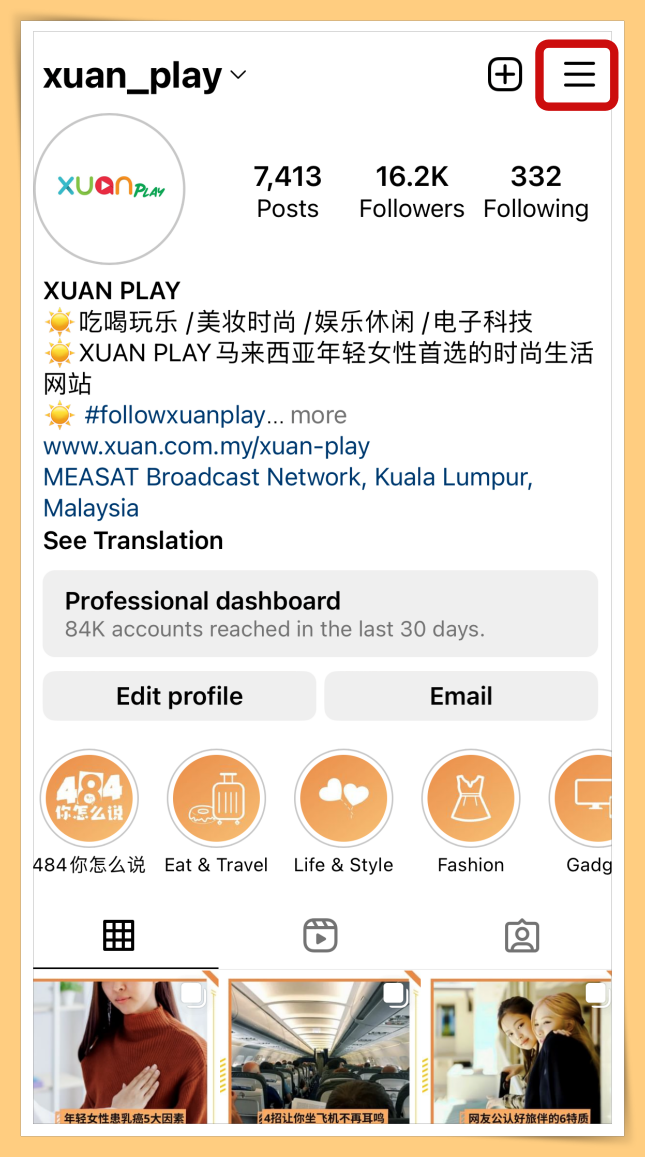Open the Life & Style highlight
The image size is (645, 1157).
point(343,800)
